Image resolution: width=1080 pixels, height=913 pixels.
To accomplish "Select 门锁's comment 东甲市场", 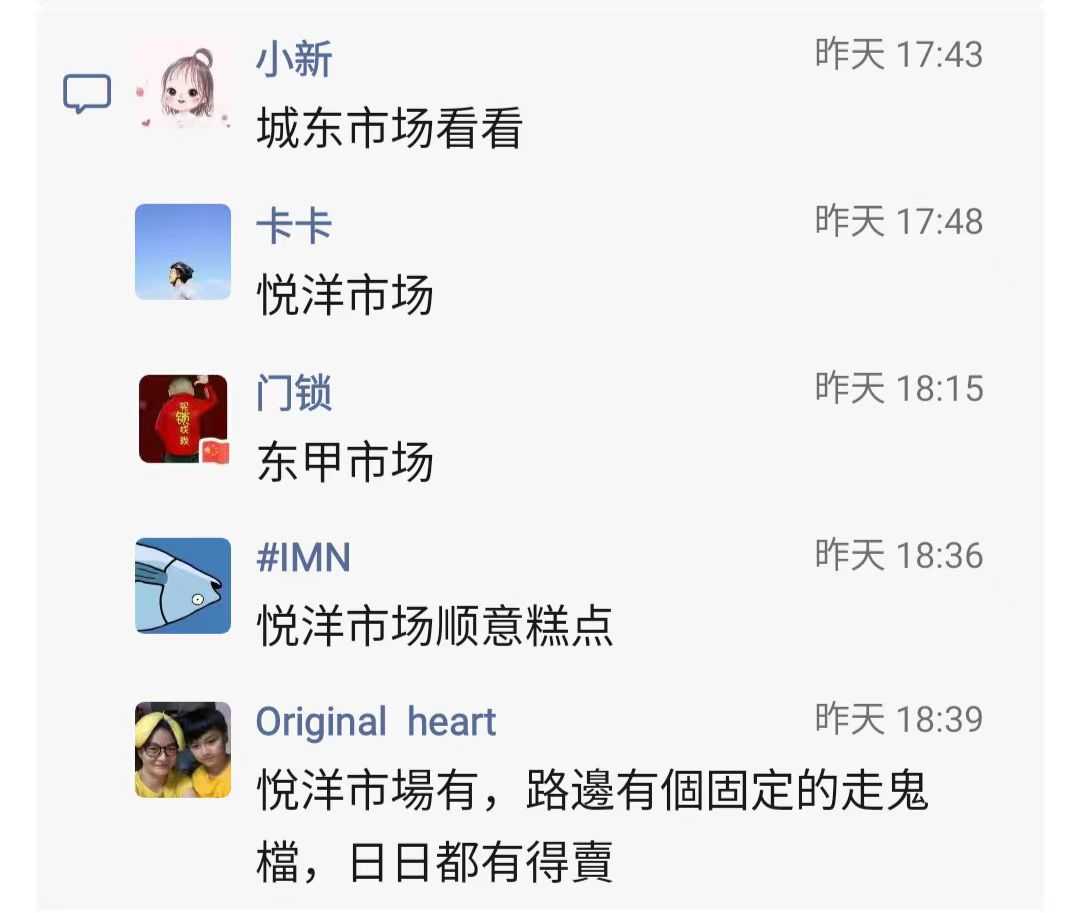I will (x=345, y=462).
